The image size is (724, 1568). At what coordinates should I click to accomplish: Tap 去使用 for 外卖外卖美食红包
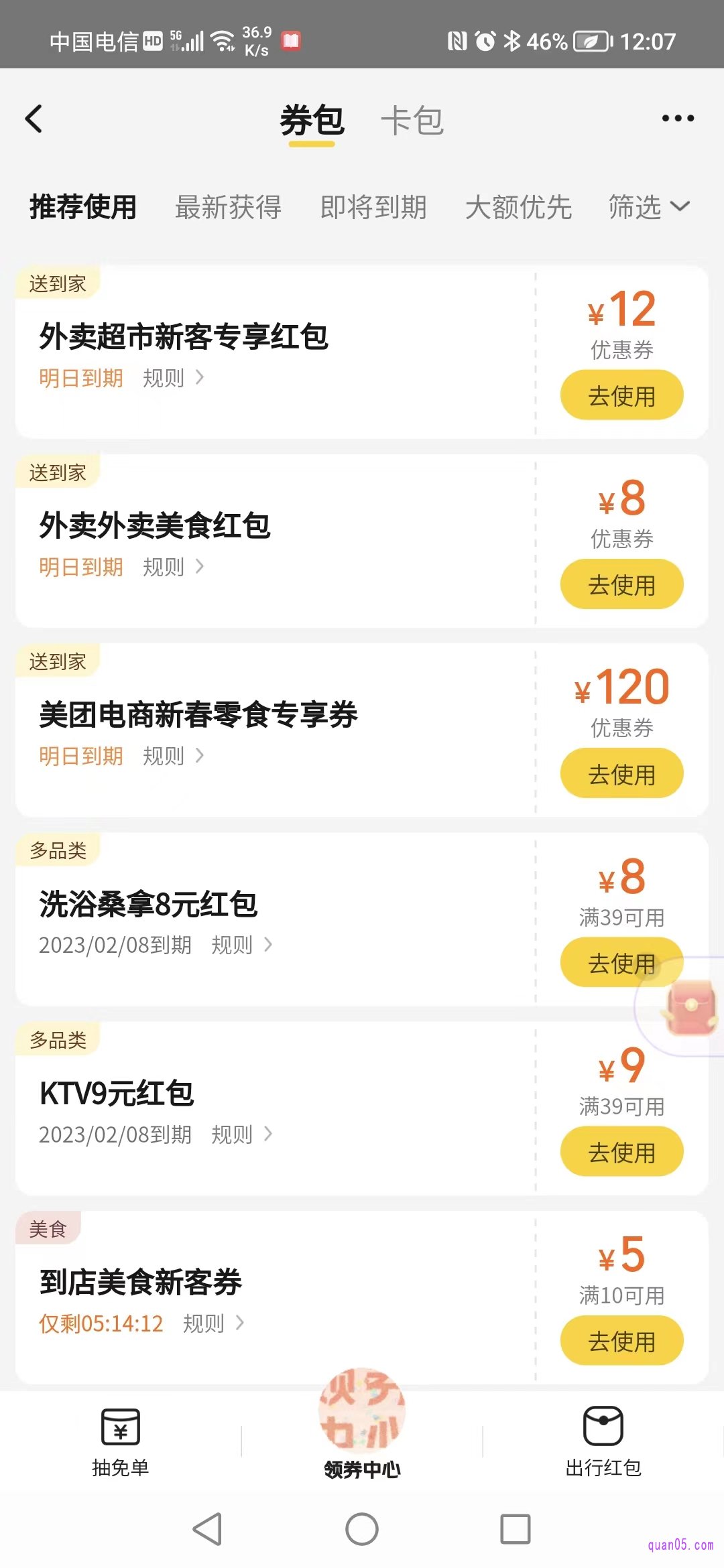(x=621, y=584)
